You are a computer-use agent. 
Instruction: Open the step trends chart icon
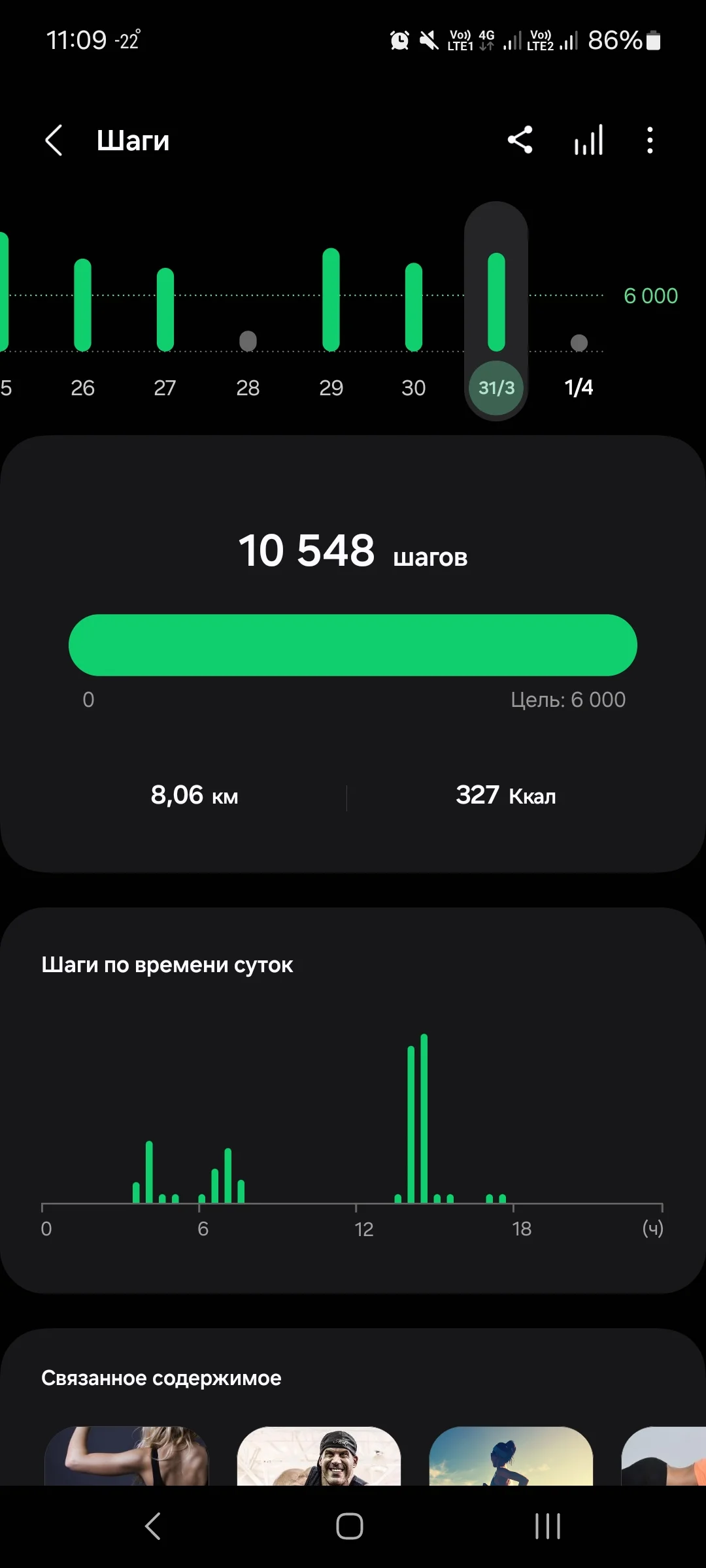click(x=588, y=140)
